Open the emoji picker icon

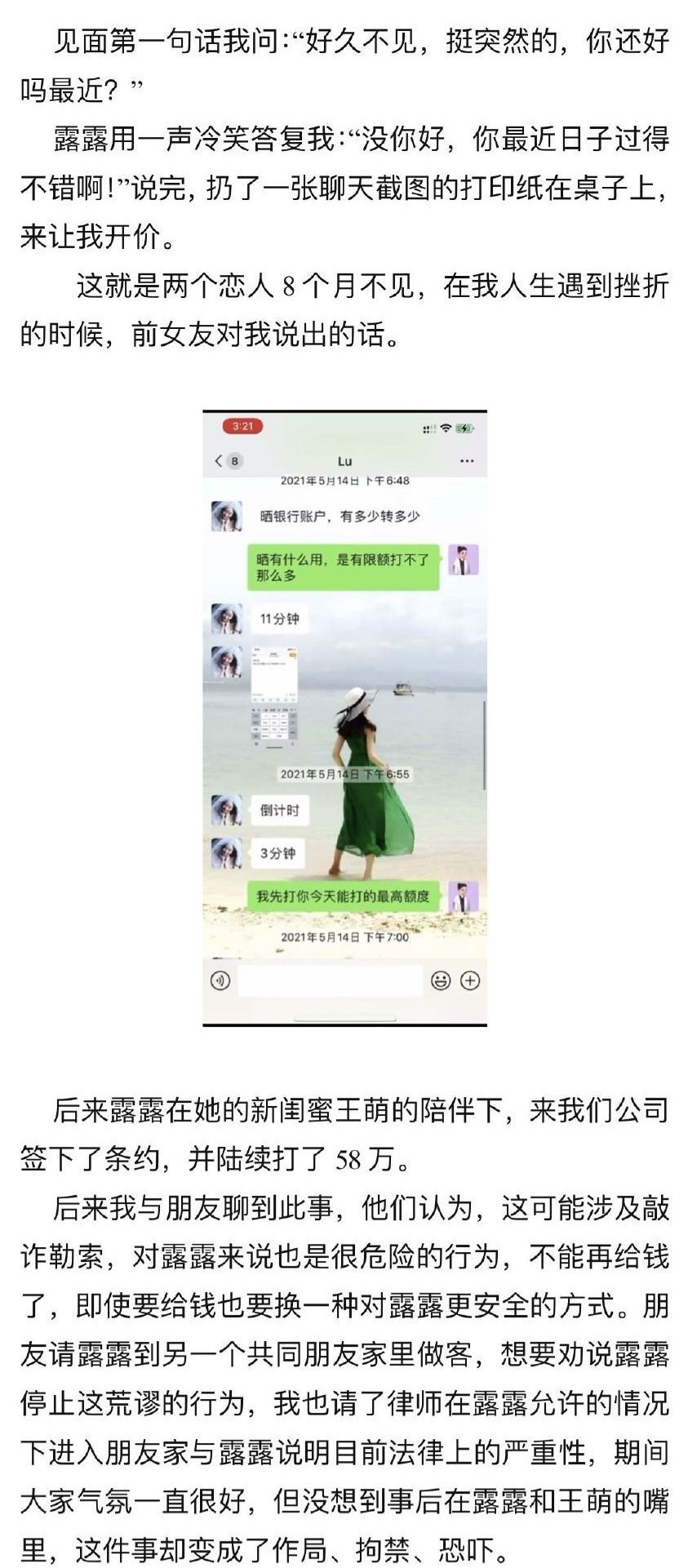tap(441, 979)
